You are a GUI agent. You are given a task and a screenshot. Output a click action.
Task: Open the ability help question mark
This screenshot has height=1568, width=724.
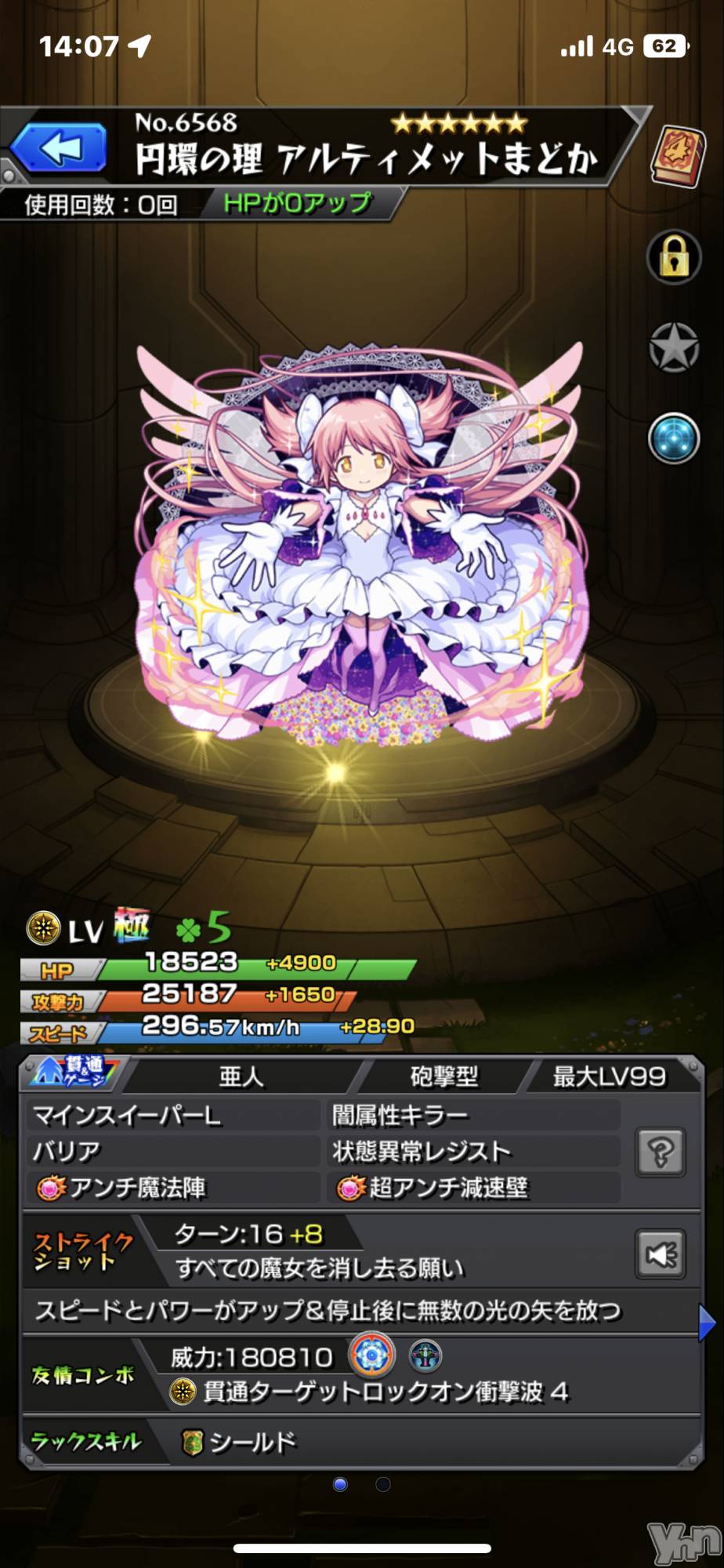661,1151
